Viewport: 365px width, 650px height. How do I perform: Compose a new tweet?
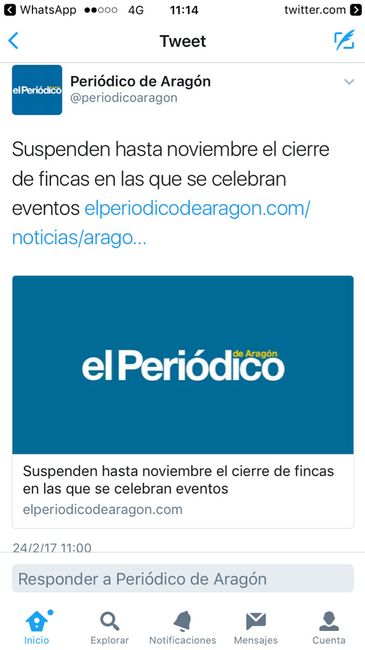344,40
